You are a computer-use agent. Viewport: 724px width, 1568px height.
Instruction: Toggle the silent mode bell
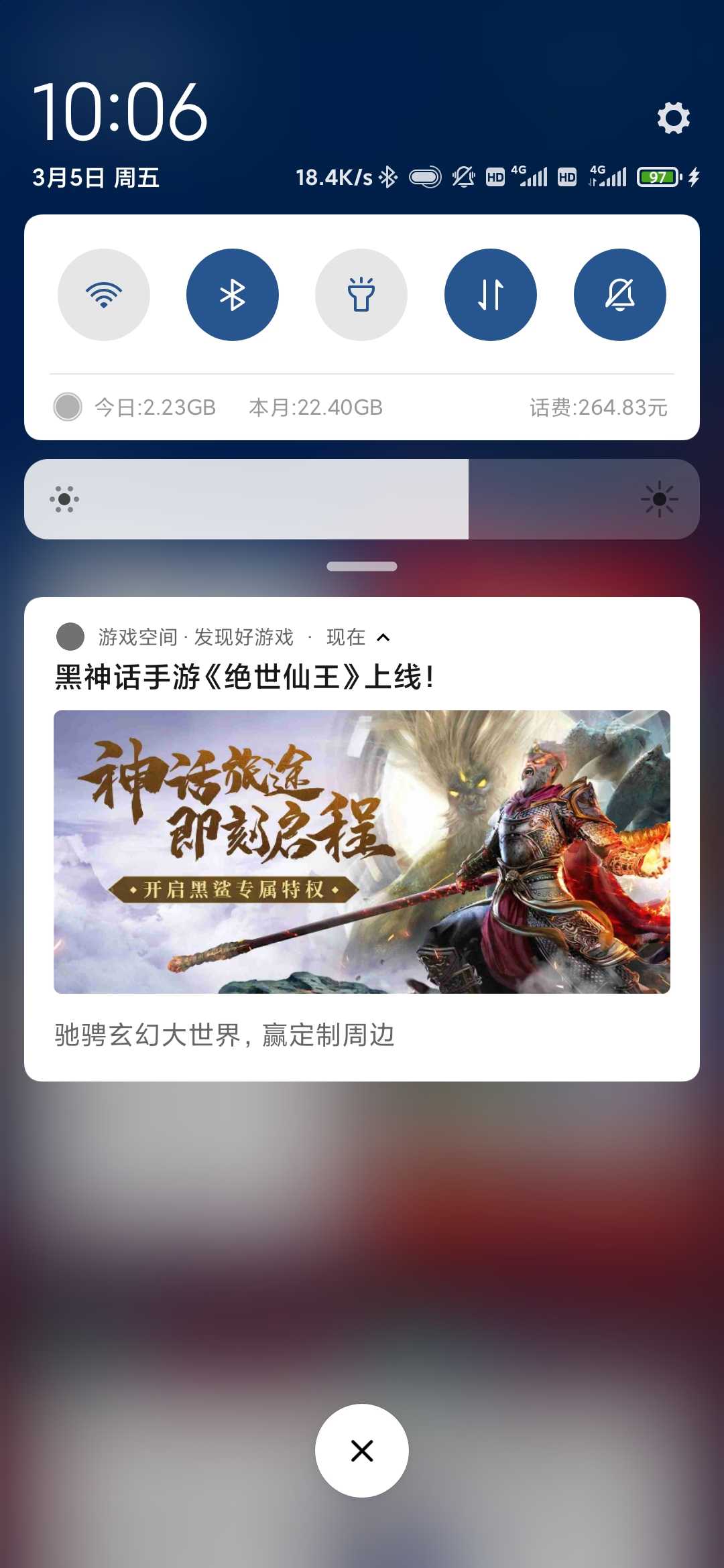(620, 295)
